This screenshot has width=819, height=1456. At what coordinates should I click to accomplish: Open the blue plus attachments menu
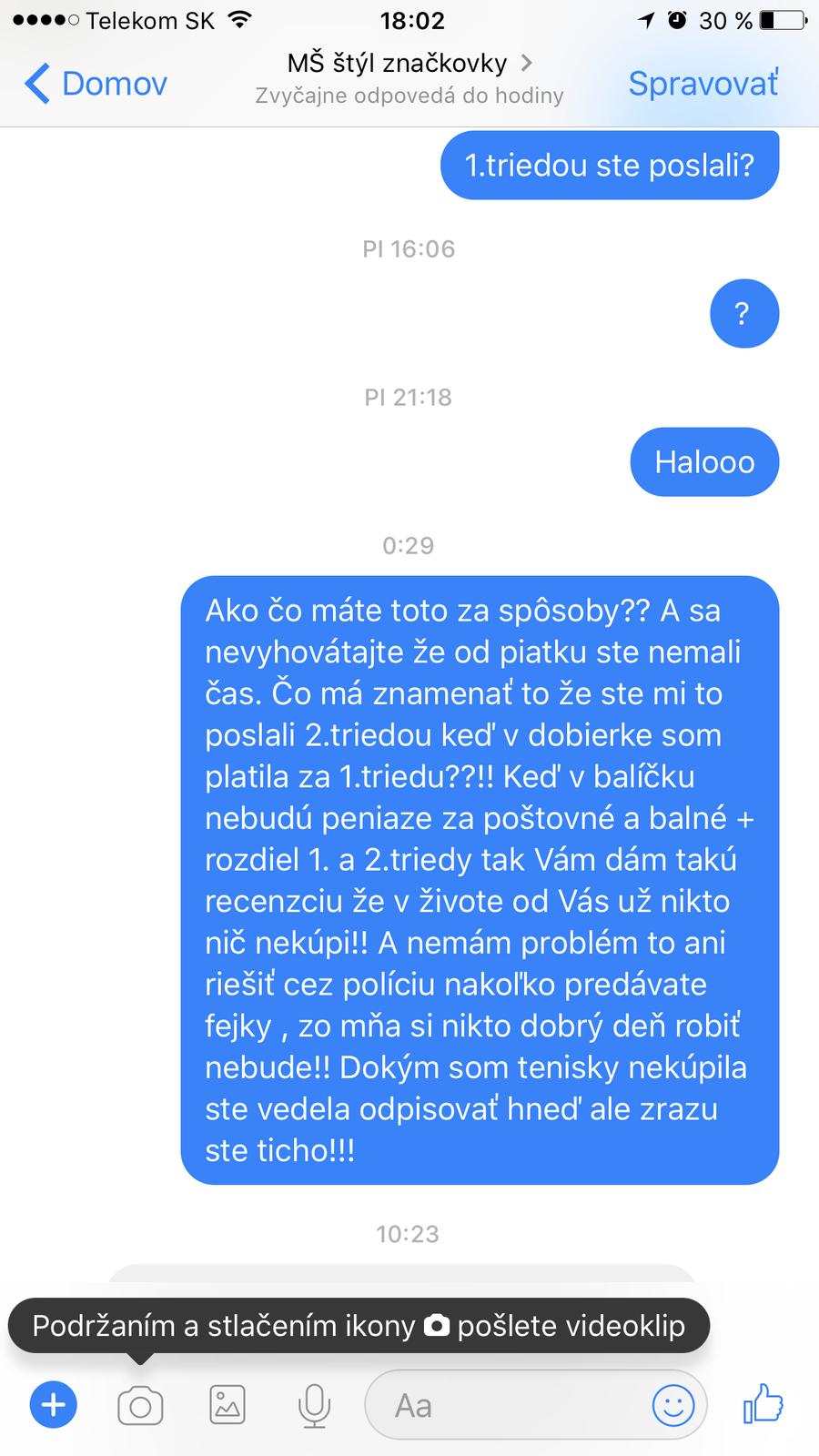(x=54, y=1405)
